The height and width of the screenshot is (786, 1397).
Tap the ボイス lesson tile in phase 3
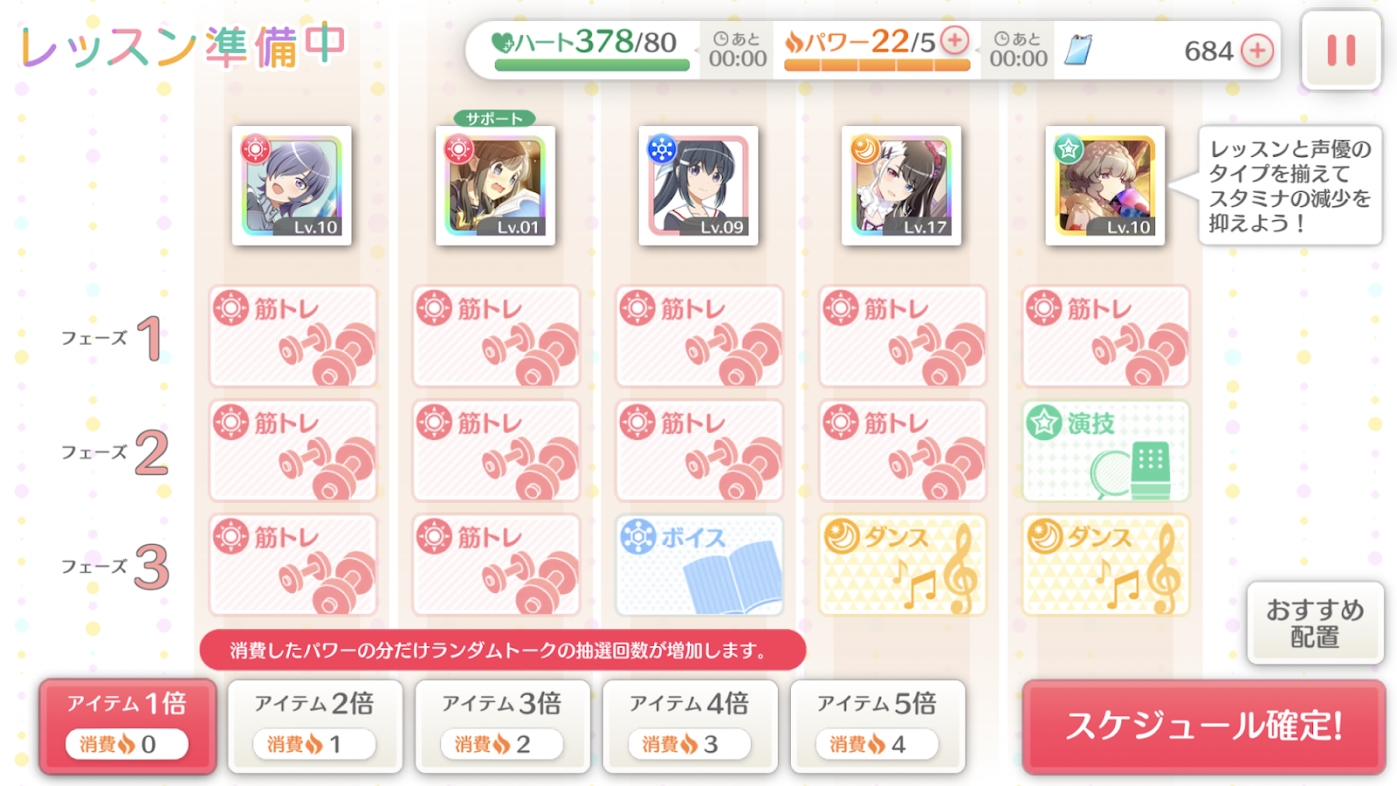pyautogui.click(x=699, y=565)
